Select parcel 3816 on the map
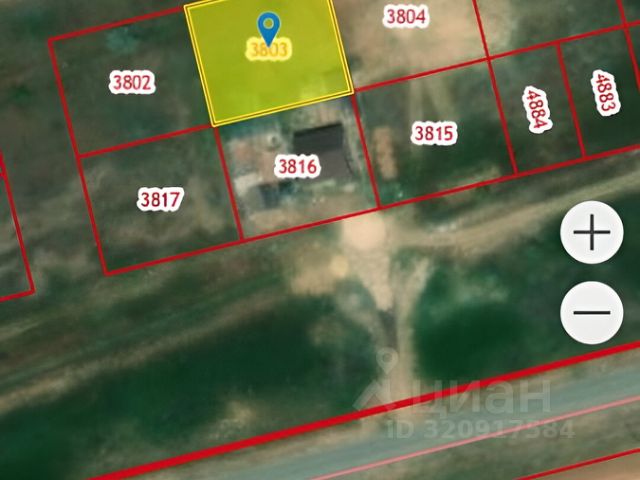 point(297,167)
